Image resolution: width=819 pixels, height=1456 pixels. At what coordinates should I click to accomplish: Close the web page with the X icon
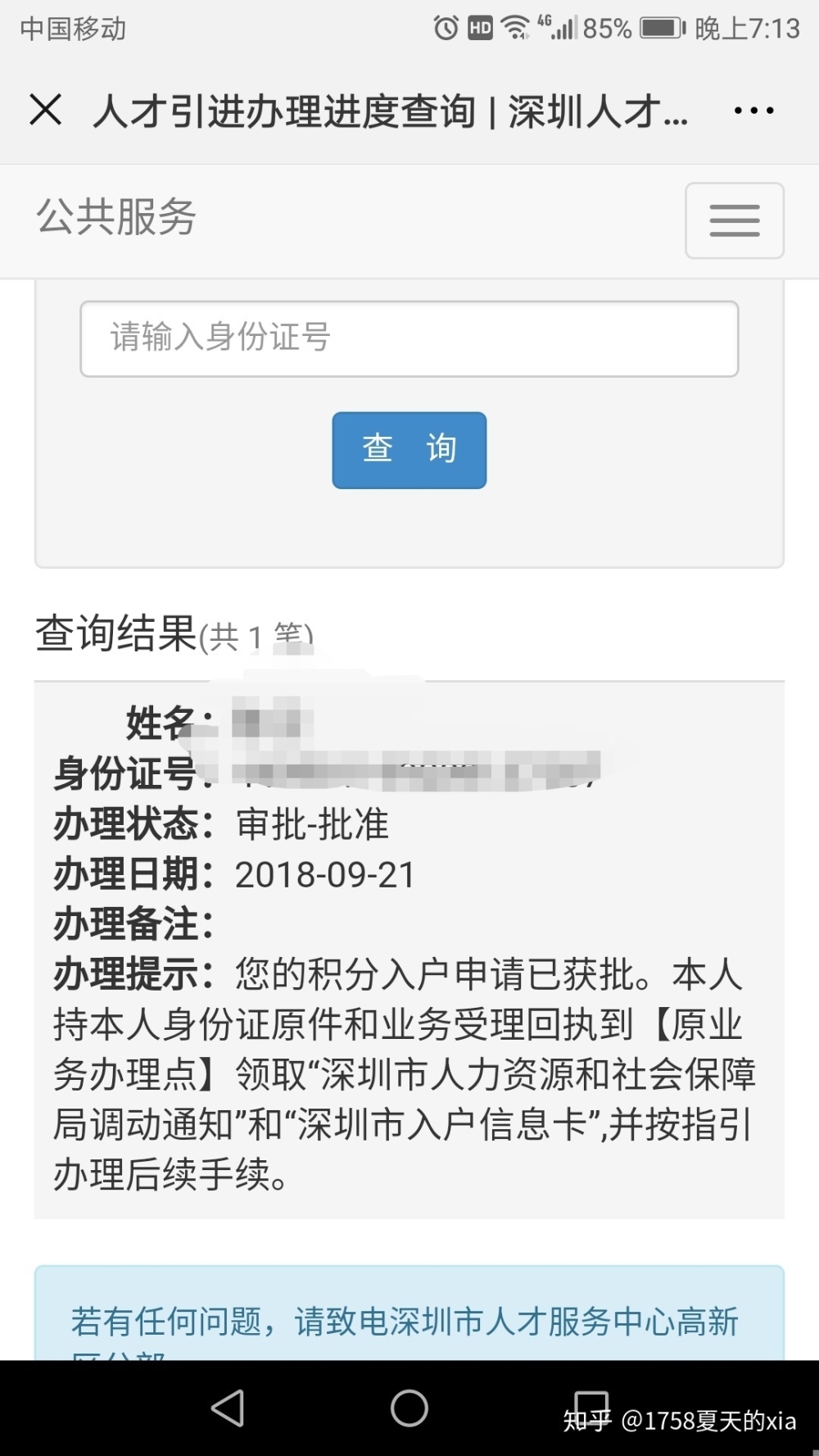pos(46,110)
